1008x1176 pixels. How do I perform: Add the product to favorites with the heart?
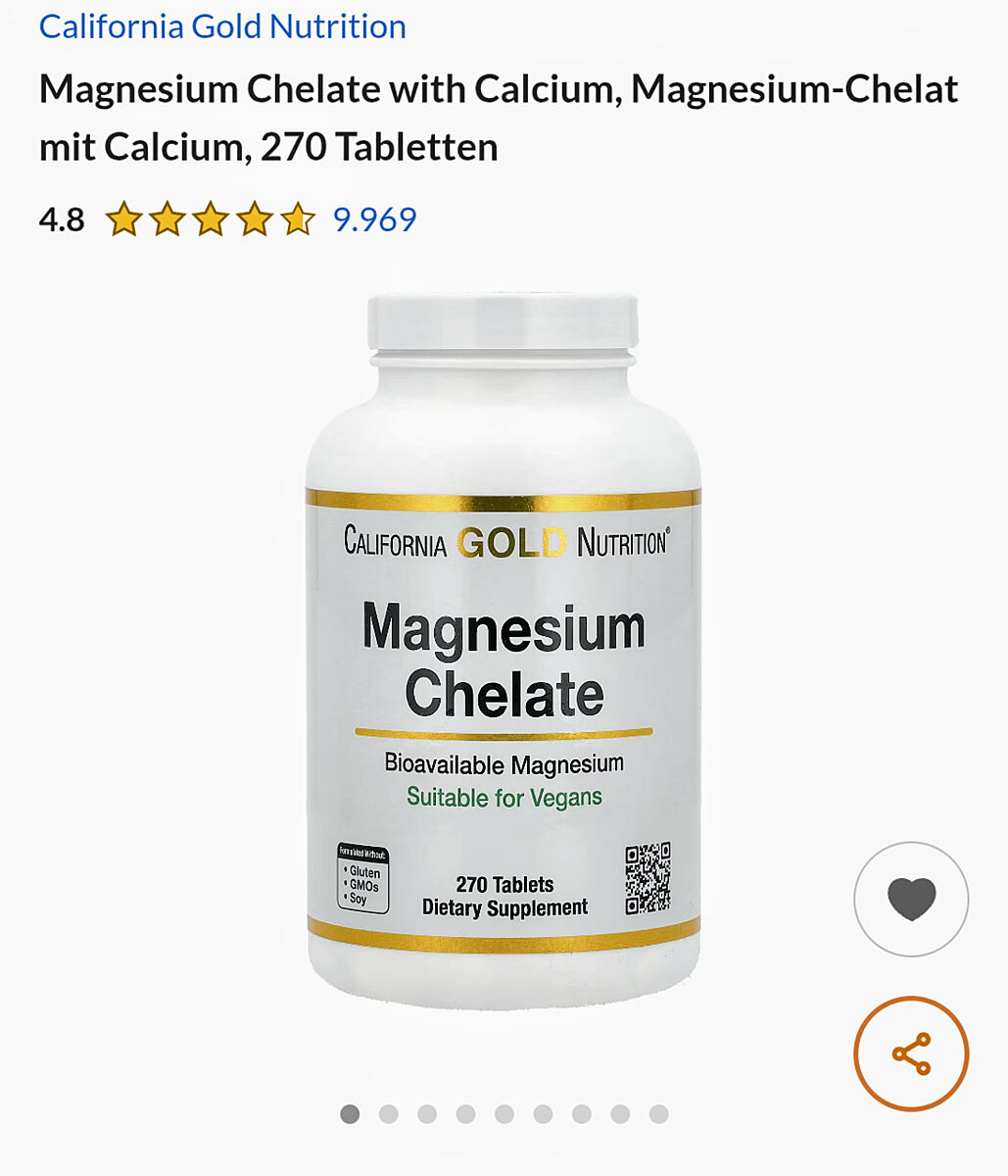click(911, 899)
